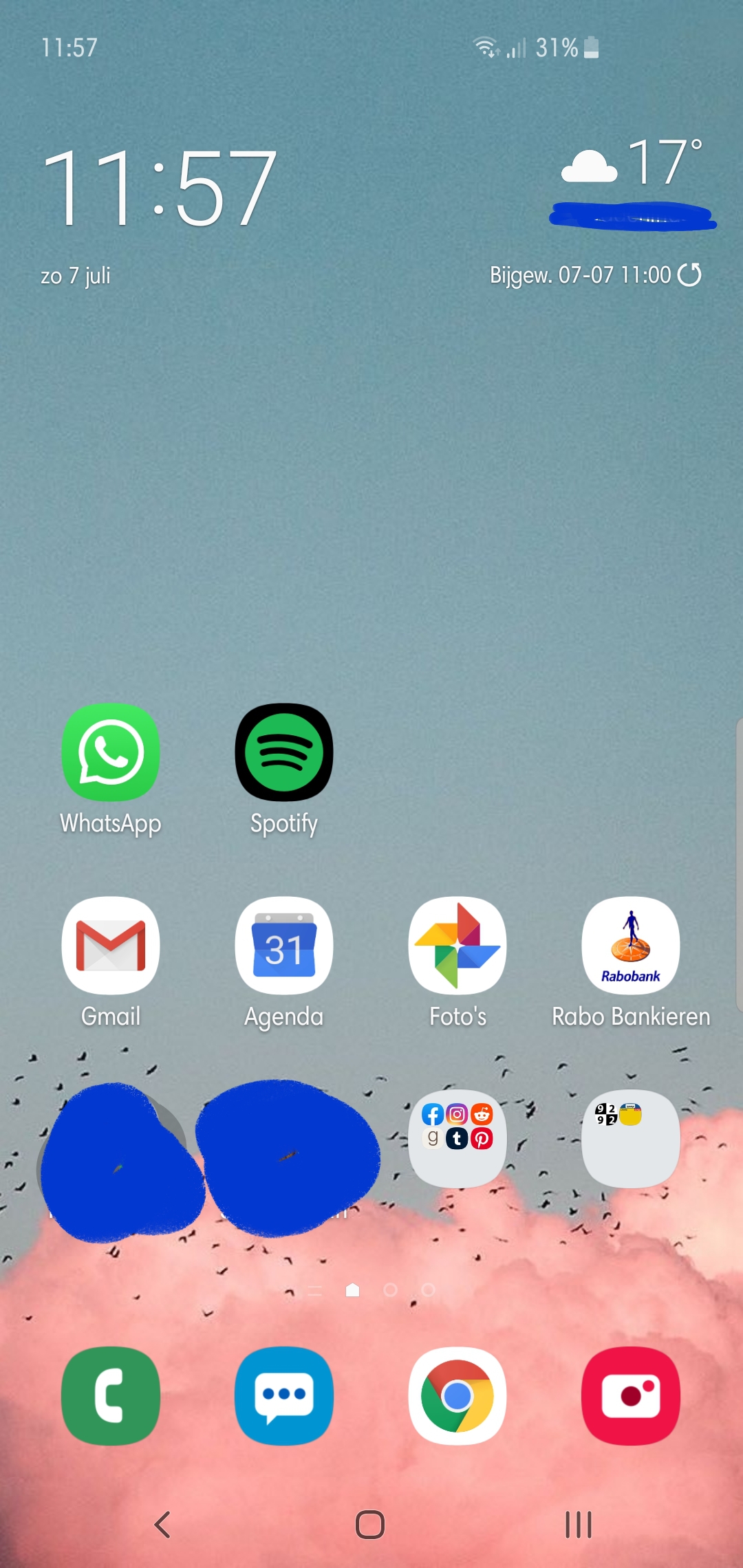Screen dimensions: 743x1568
Task: Launch Chrome browser
Action: point(457,1396)
